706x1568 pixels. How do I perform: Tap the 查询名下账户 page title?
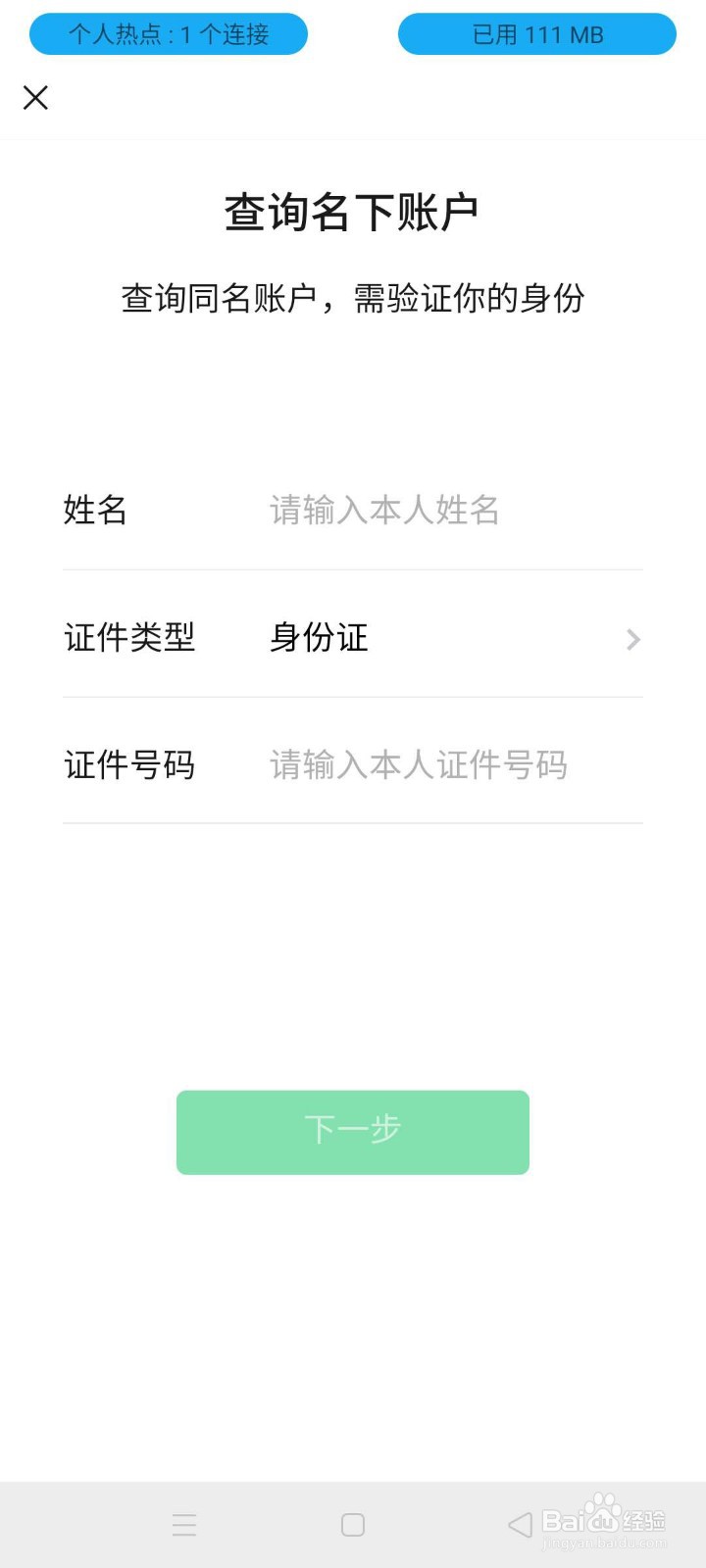pos(352,210)
